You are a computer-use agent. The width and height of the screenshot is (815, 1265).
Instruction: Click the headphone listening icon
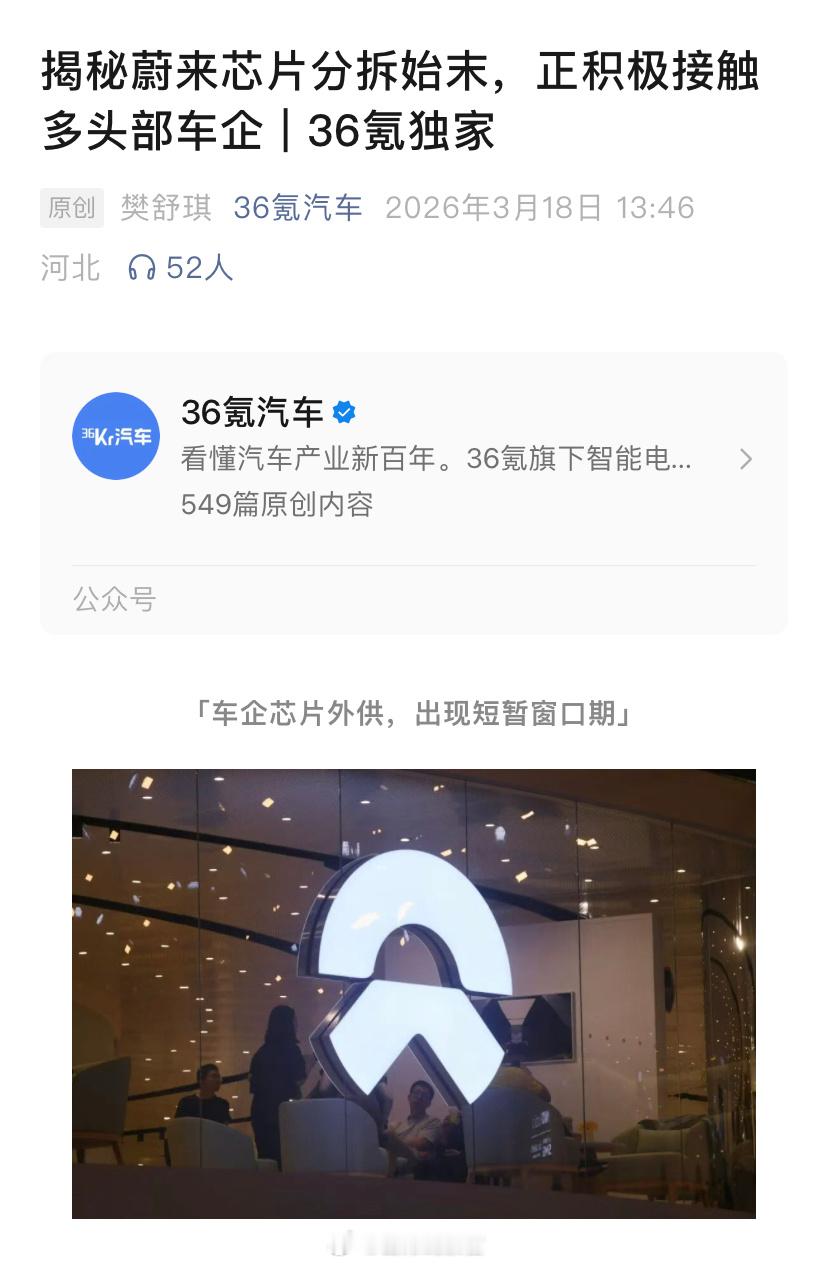pyautogui.click(x=141, y=267)
